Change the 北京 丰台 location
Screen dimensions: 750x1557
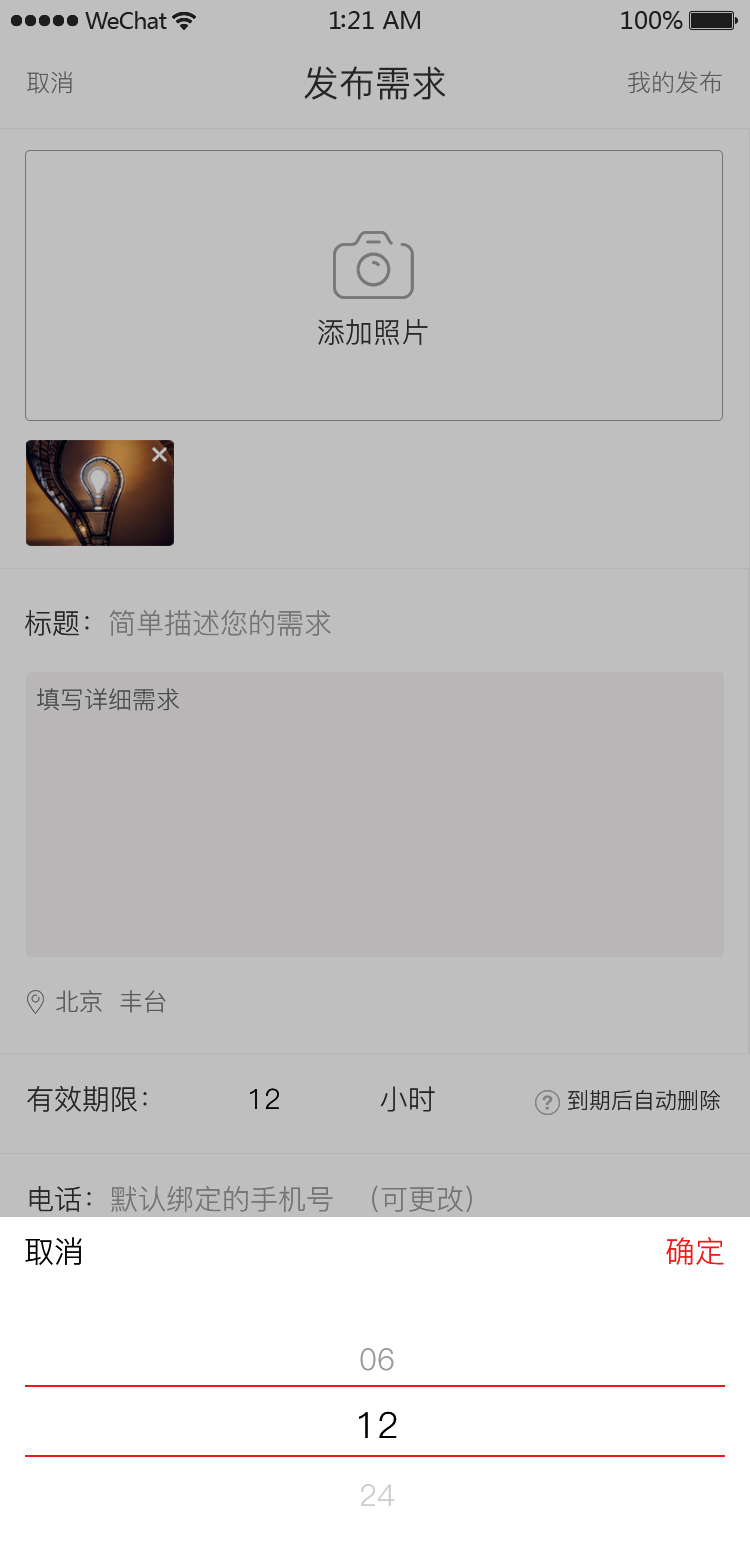pyautogui.click(x=110, y=1002)
